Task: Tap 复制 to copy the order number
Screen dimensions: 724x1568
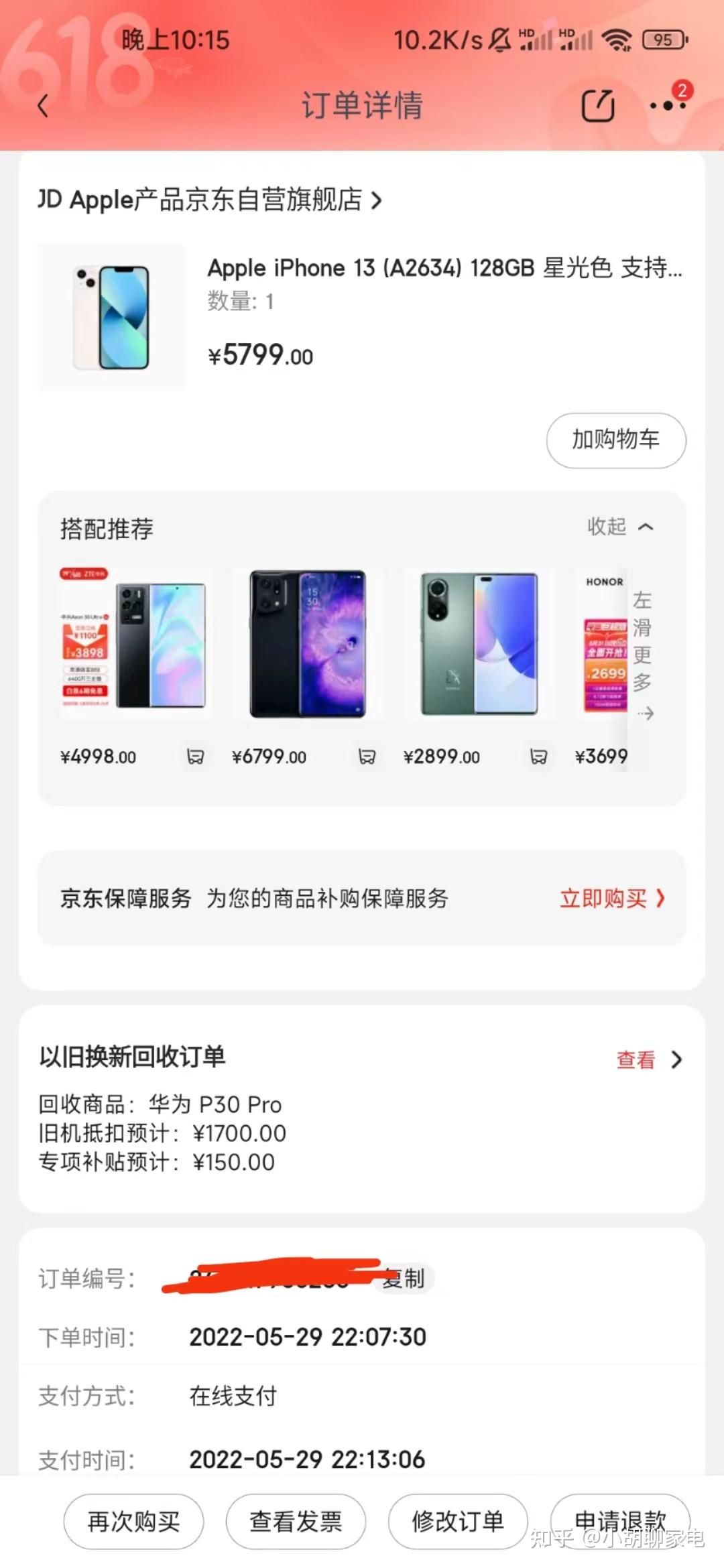Action: pos(402,1278)
